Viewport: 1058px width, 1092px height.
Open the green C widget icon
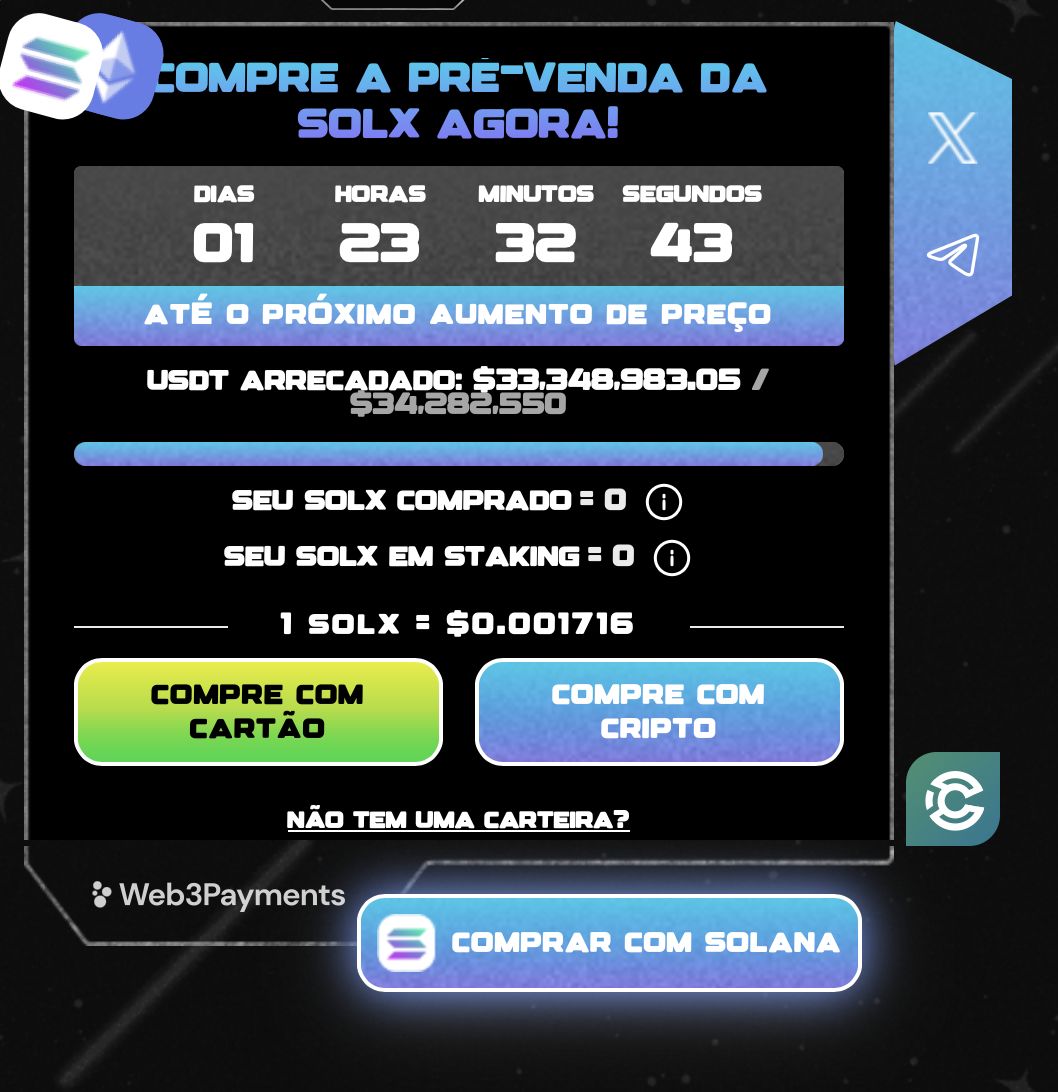click(x=952, y=799)
